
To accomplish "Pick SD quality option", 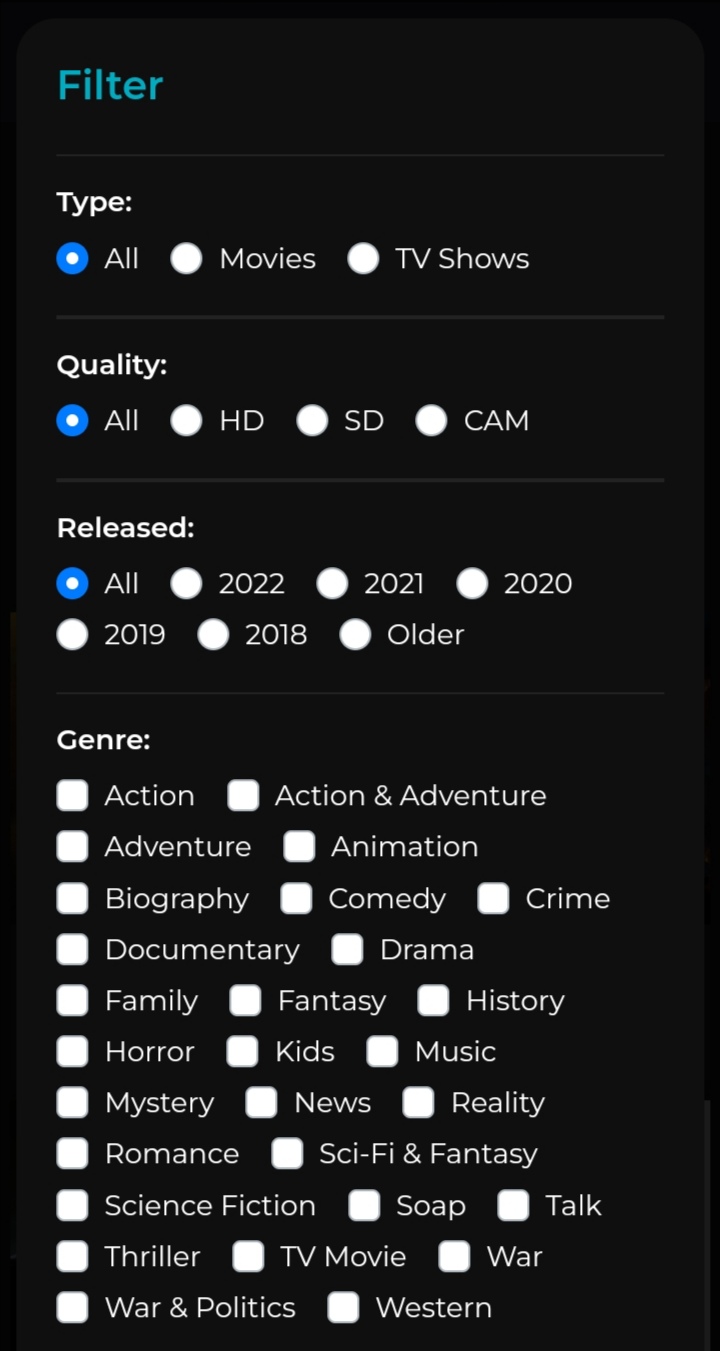I will coord(312,421).
